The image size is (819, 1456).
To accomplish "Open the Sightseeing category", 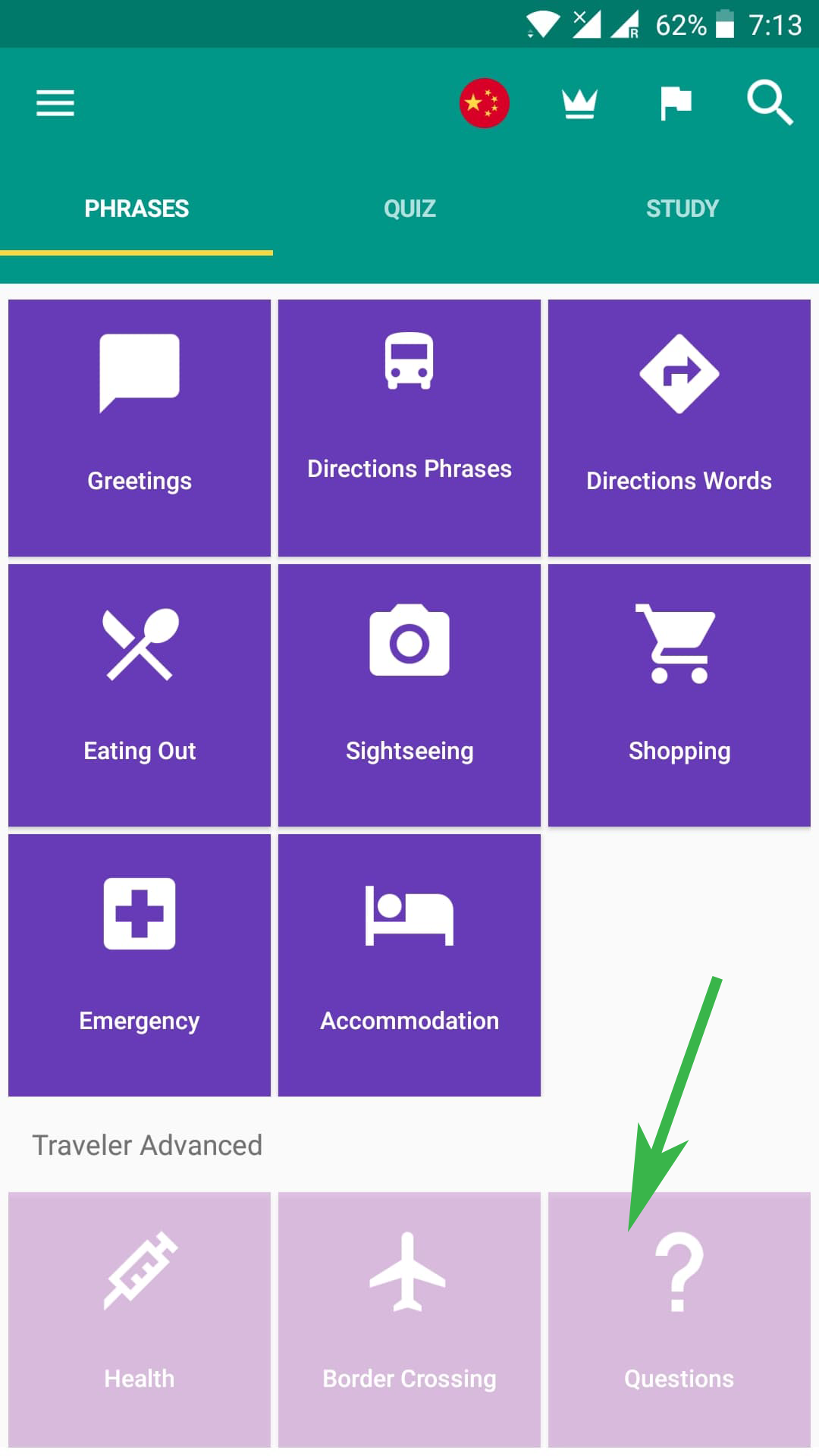I will tap(409, 695).
